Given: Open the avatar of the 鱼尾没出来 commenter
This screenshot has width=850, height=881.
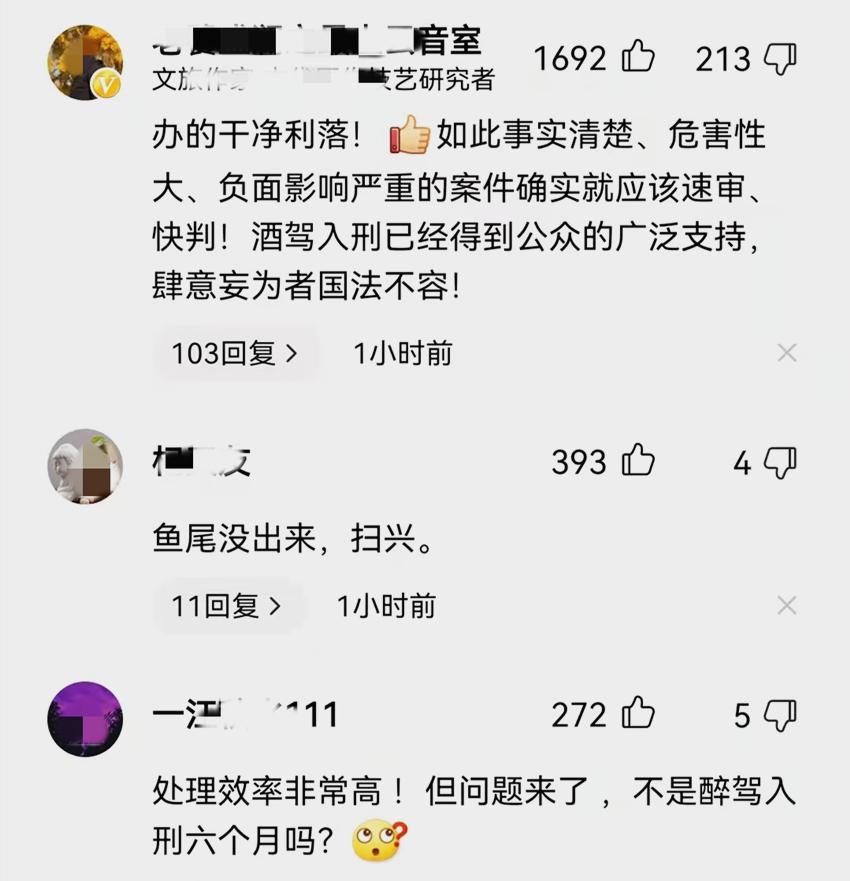Looking at the screenshot, I should click(x=85, y=466).
